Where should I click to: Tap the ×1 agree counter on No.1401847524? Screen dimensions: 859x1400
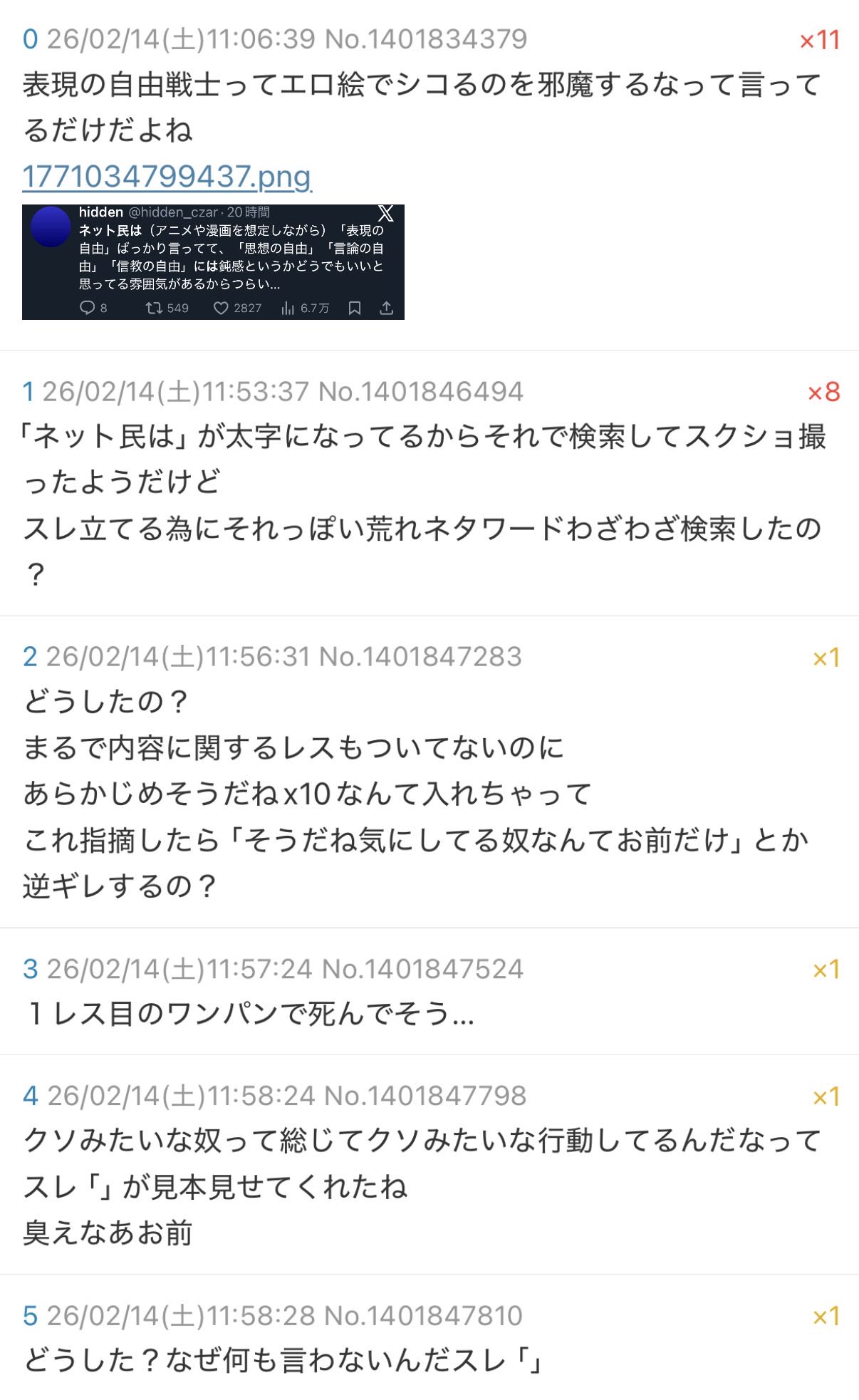coord(826,969)
